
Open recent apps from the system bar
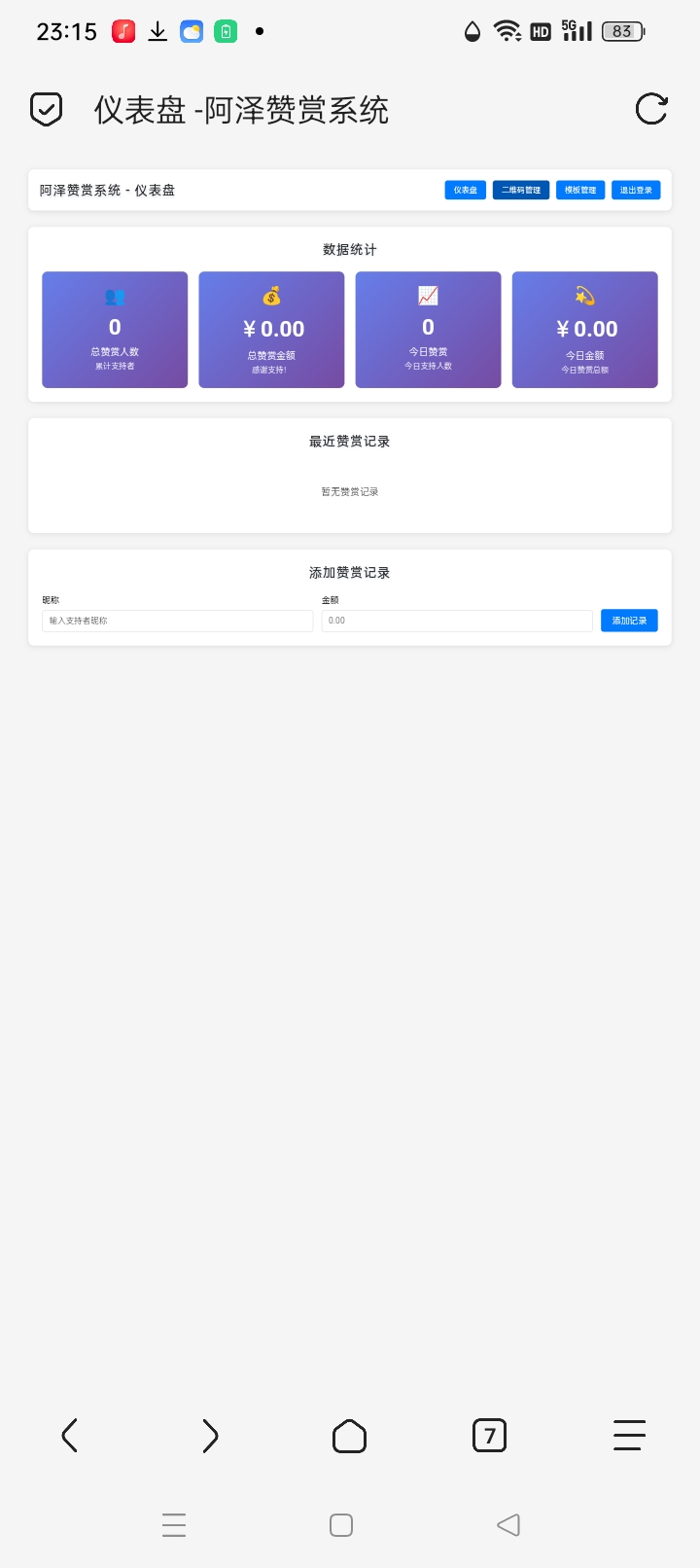tap(174, 1525)
